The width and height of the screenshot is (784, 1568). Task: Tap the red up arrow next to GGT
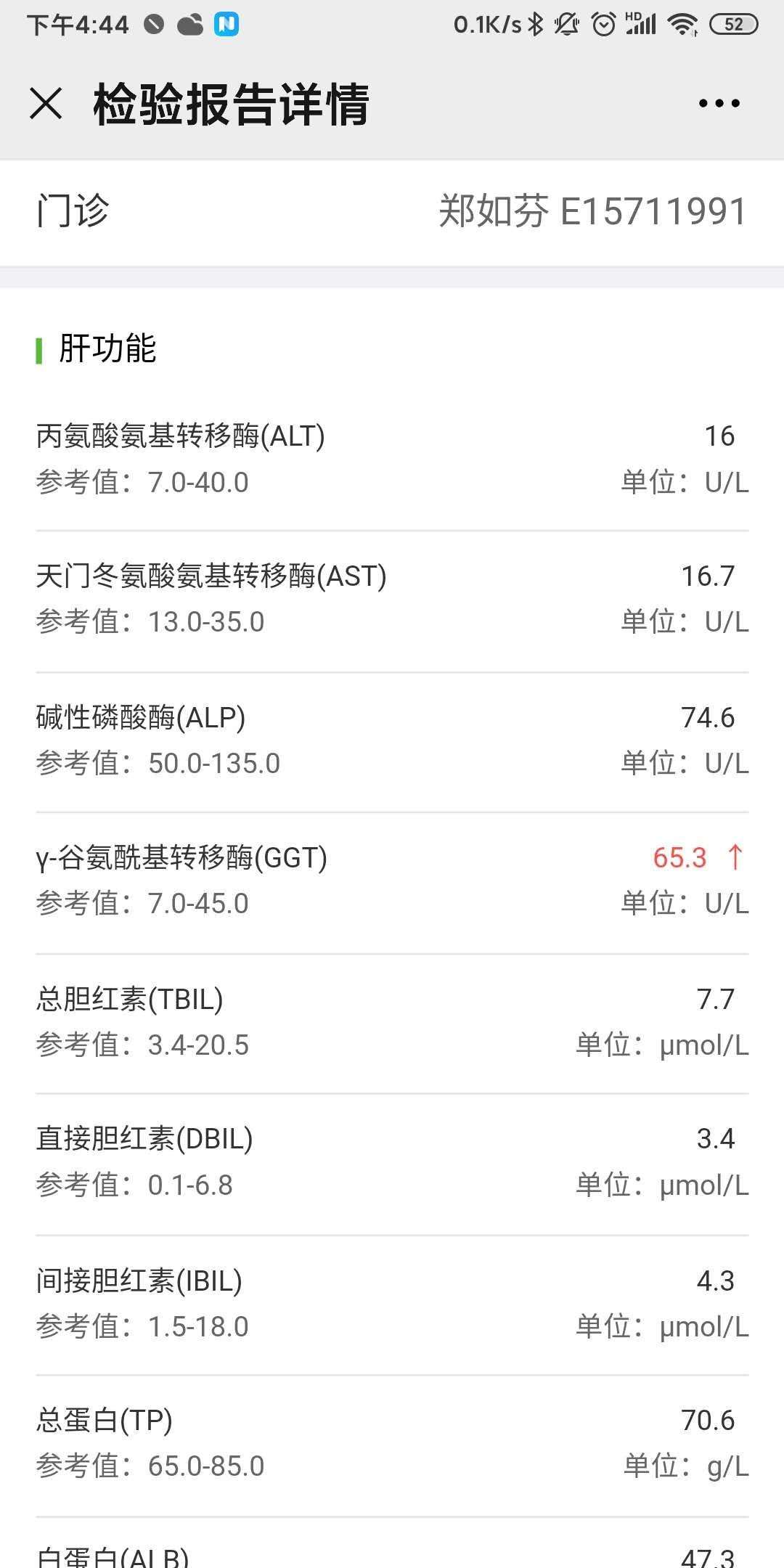point(735,859)
